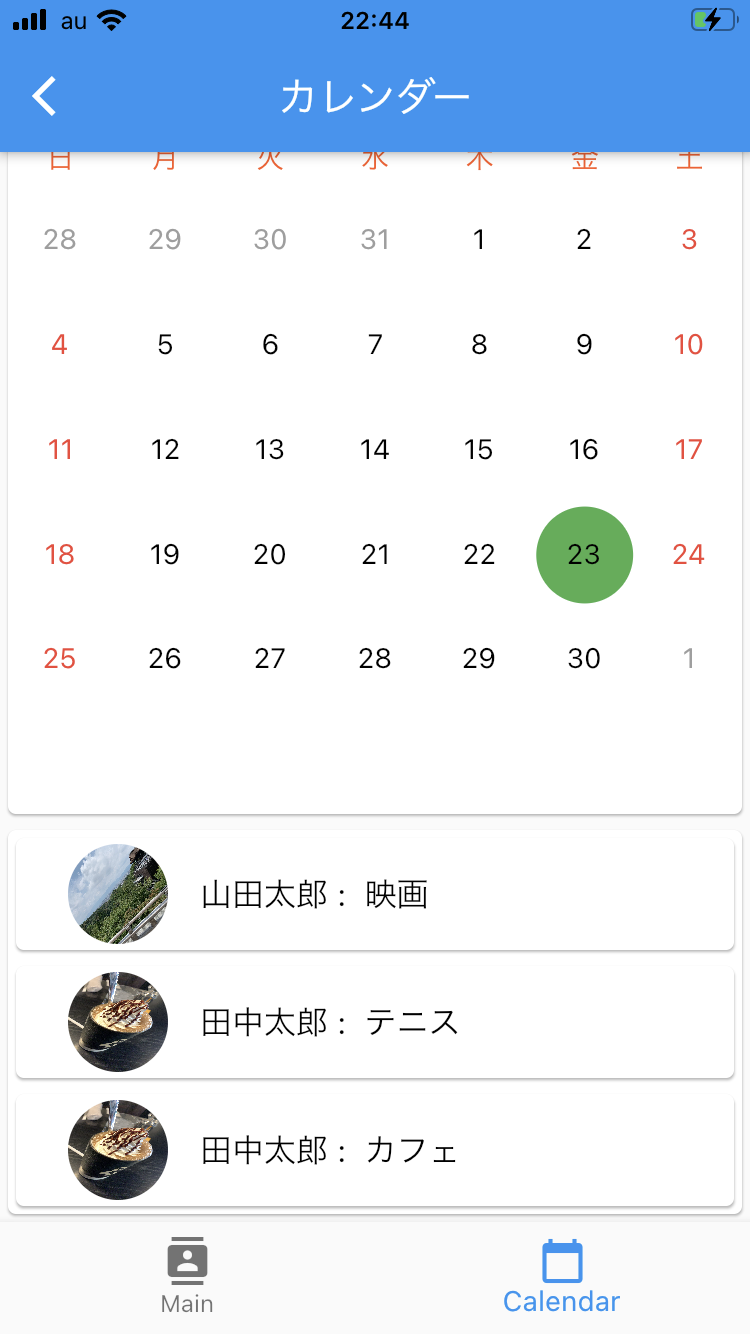
Task: Select date 15 on the calendar
Action: [x=479, y=449]
